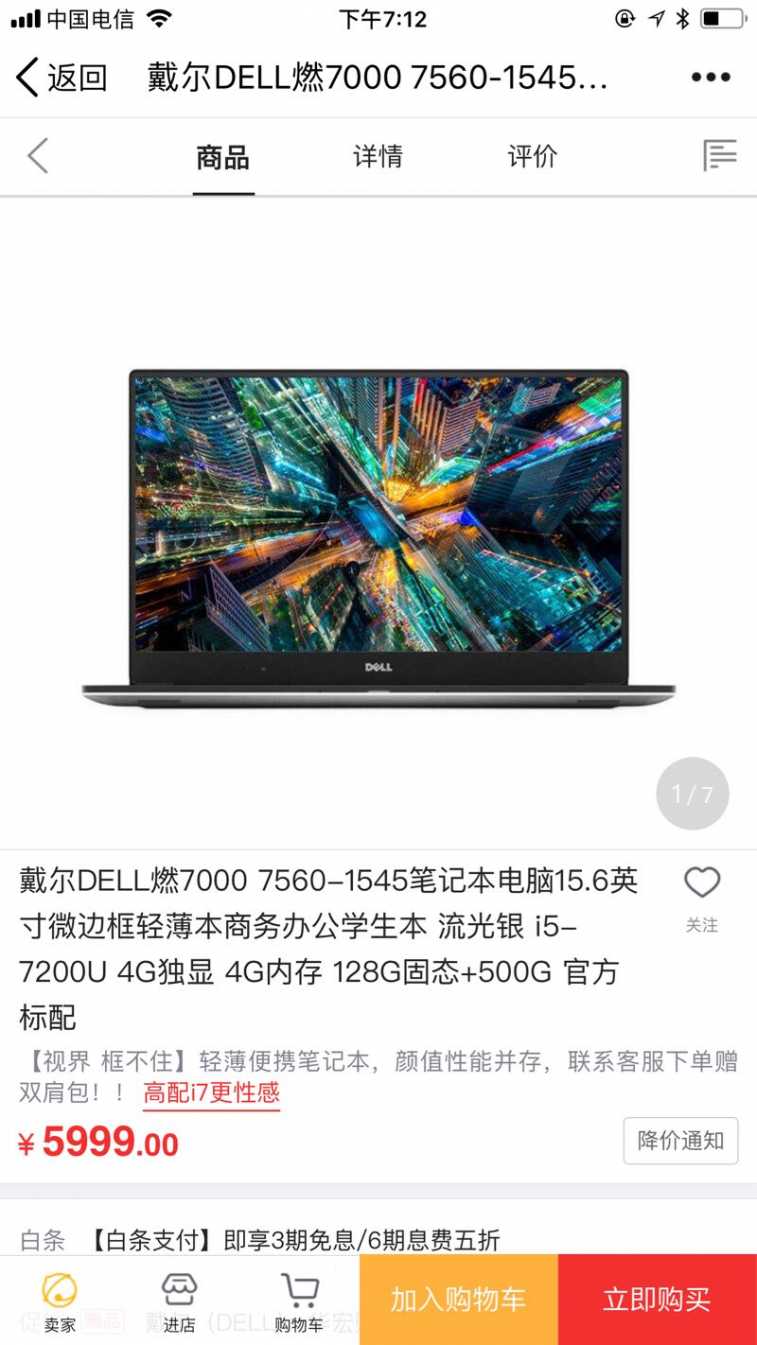Viewport: 757px width, 1345px height.
Task: Switch to the 商品 tab
Action: [222, 157]
